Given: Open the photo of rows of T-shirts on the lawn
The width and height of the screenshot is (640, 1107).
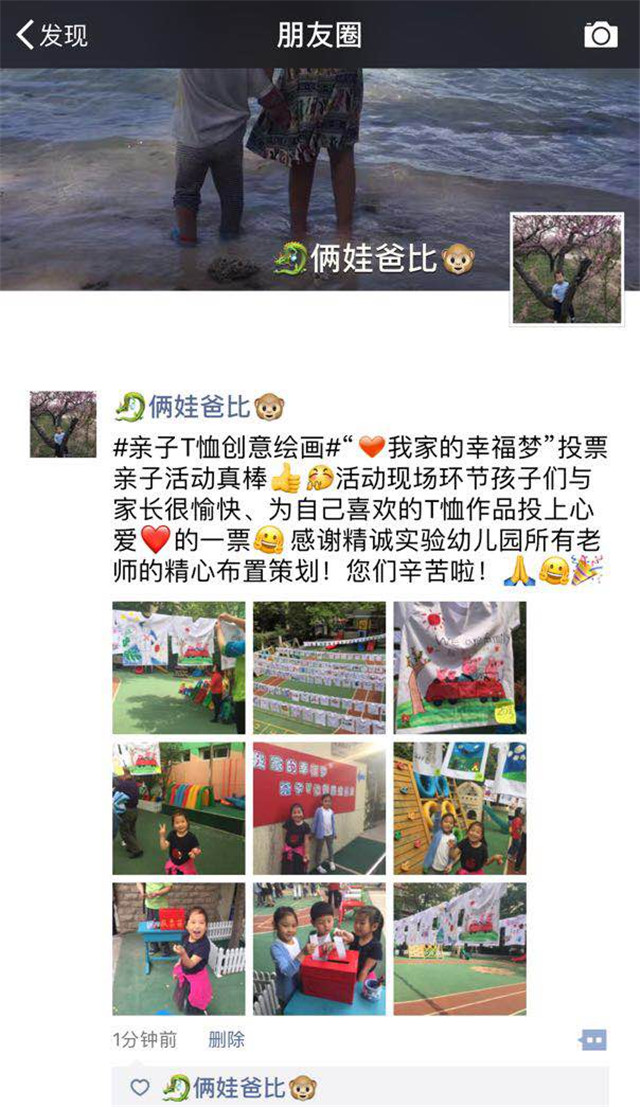Looking at the screenshot, I should [x=319, y=668].
